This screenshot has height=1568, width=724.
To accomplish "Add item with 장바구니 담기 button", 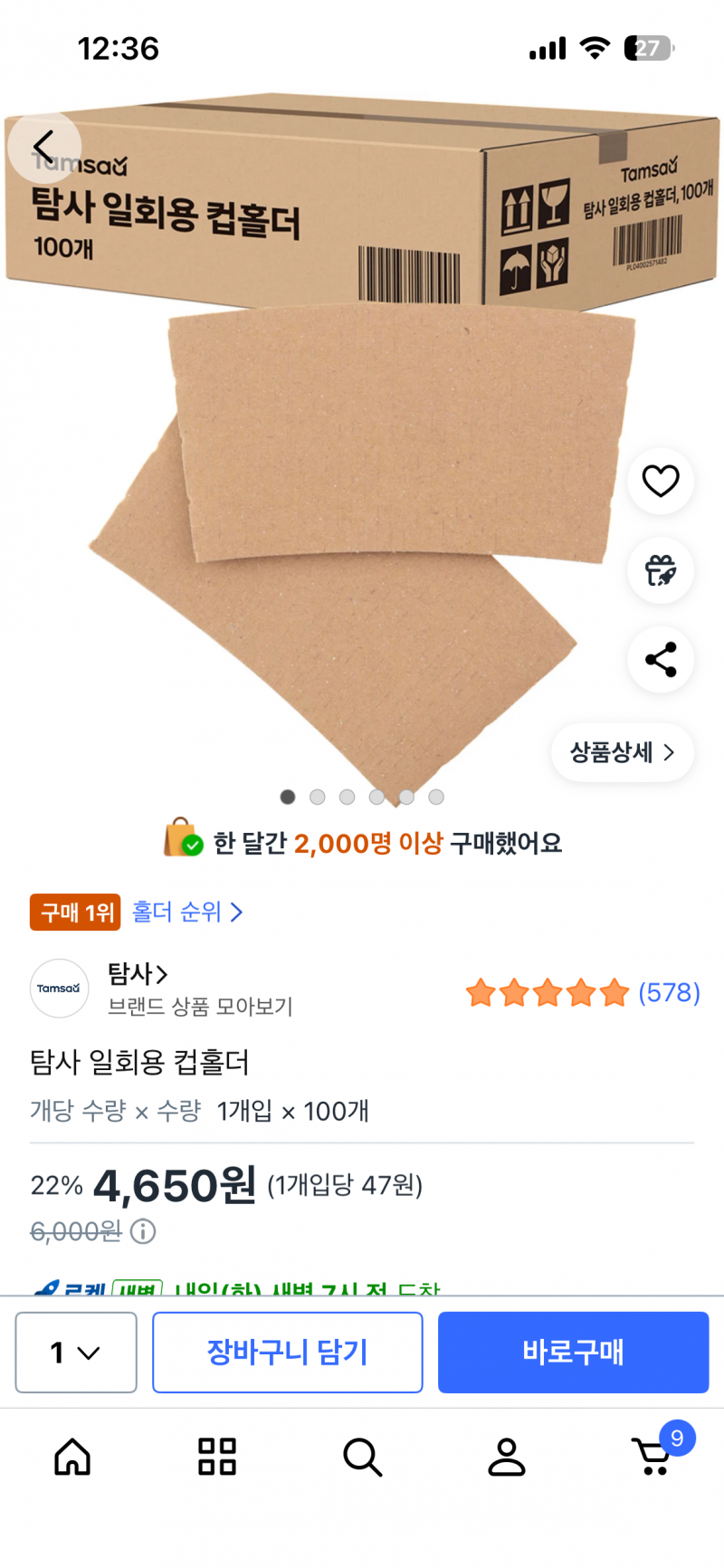I will [x=288, y=1353].
